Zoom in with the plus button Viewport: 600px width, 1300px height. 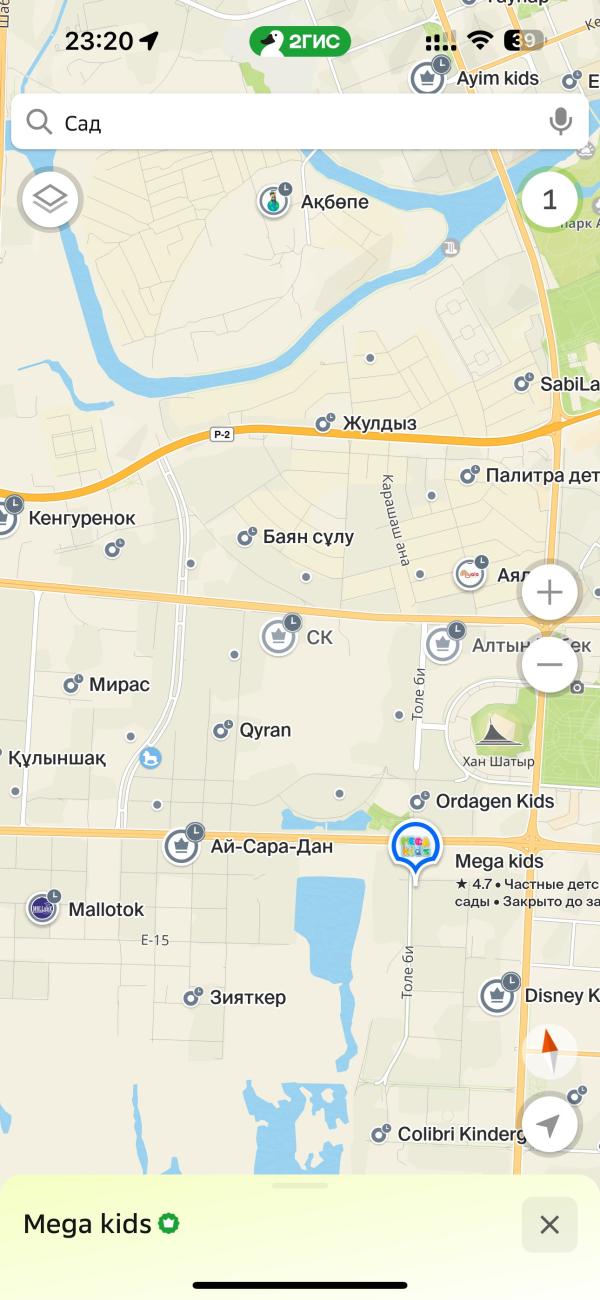[x=549, y=593]
